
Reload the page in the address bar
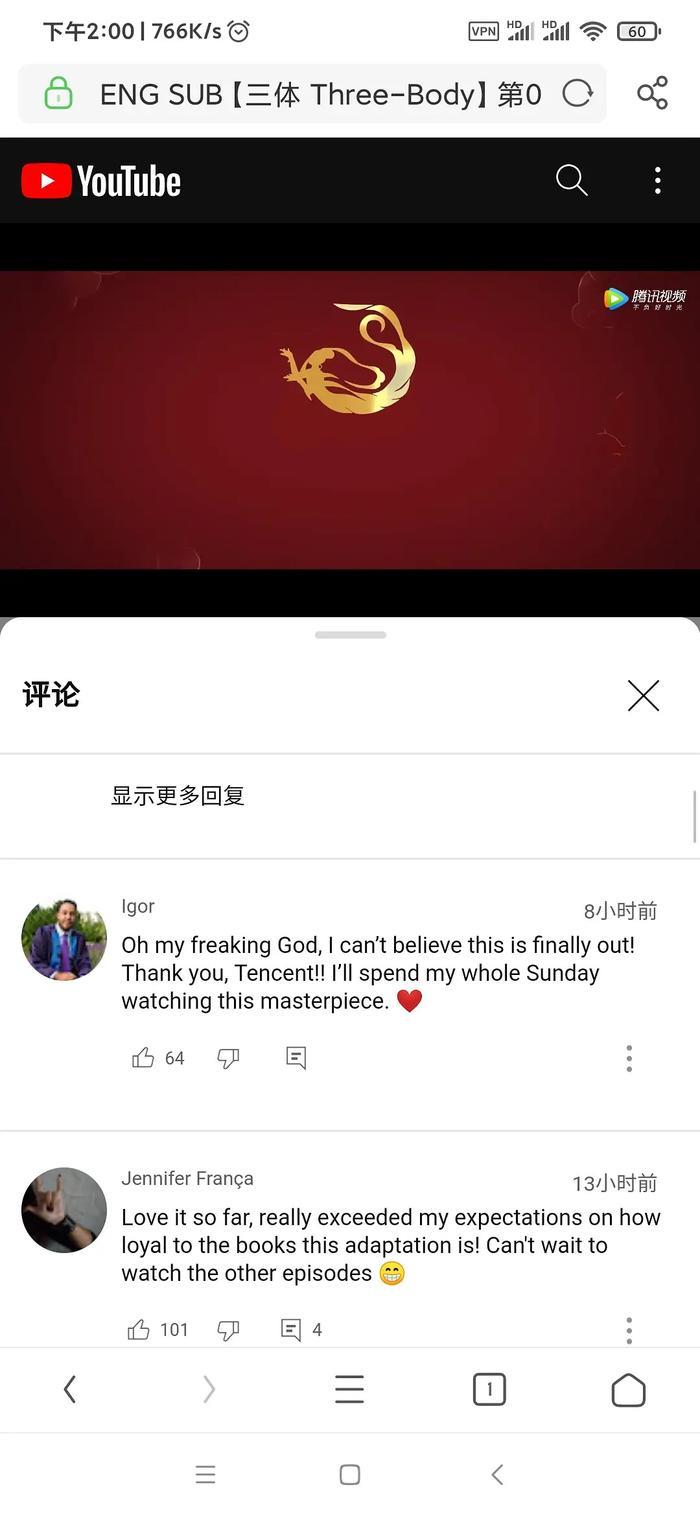click(577, 94)
